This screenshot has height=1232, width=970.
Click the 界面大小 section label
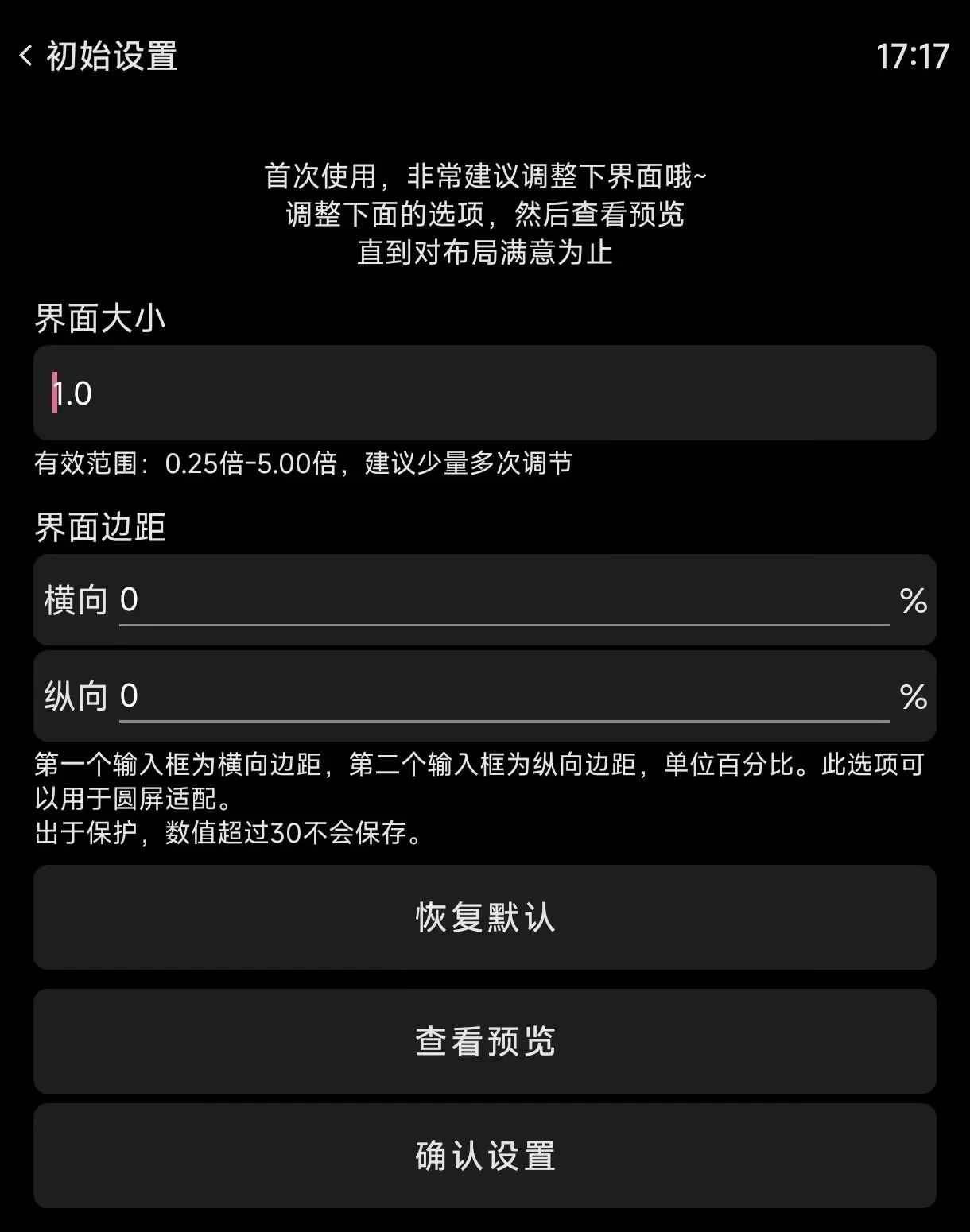click(x=99, y=316)
